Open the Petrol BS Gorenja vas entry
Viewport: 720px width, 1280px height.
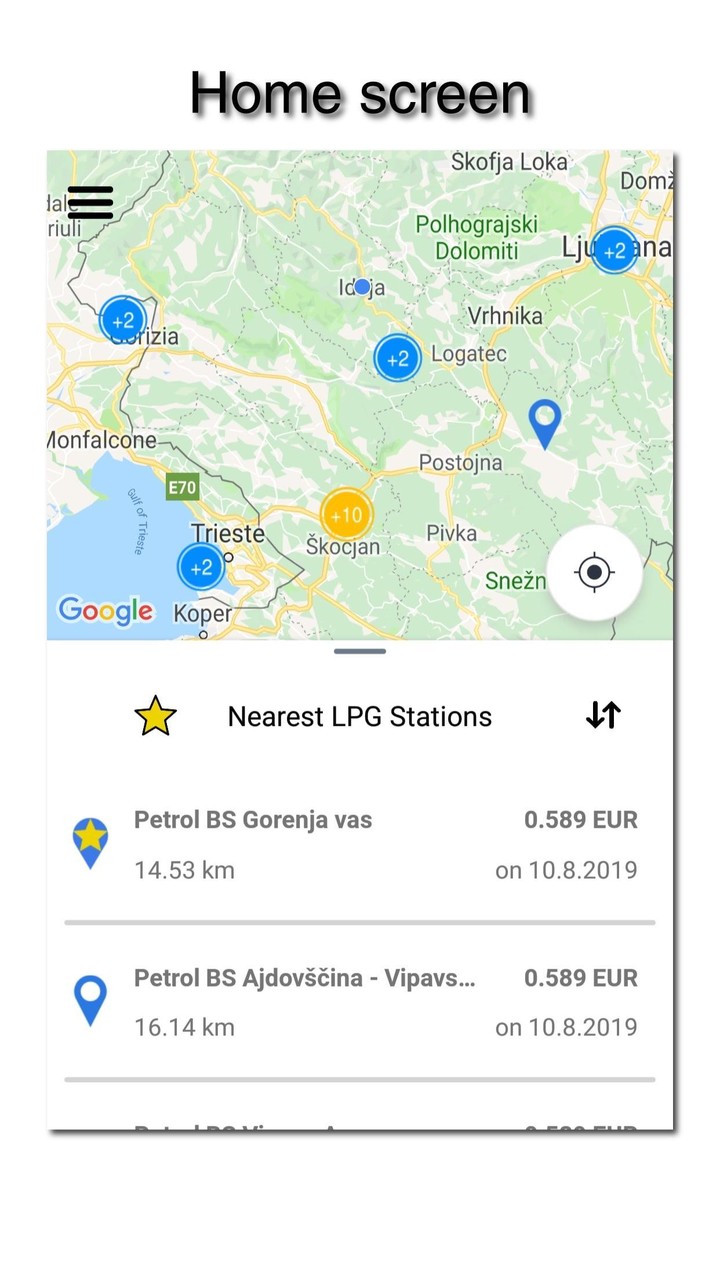[253, 819]
